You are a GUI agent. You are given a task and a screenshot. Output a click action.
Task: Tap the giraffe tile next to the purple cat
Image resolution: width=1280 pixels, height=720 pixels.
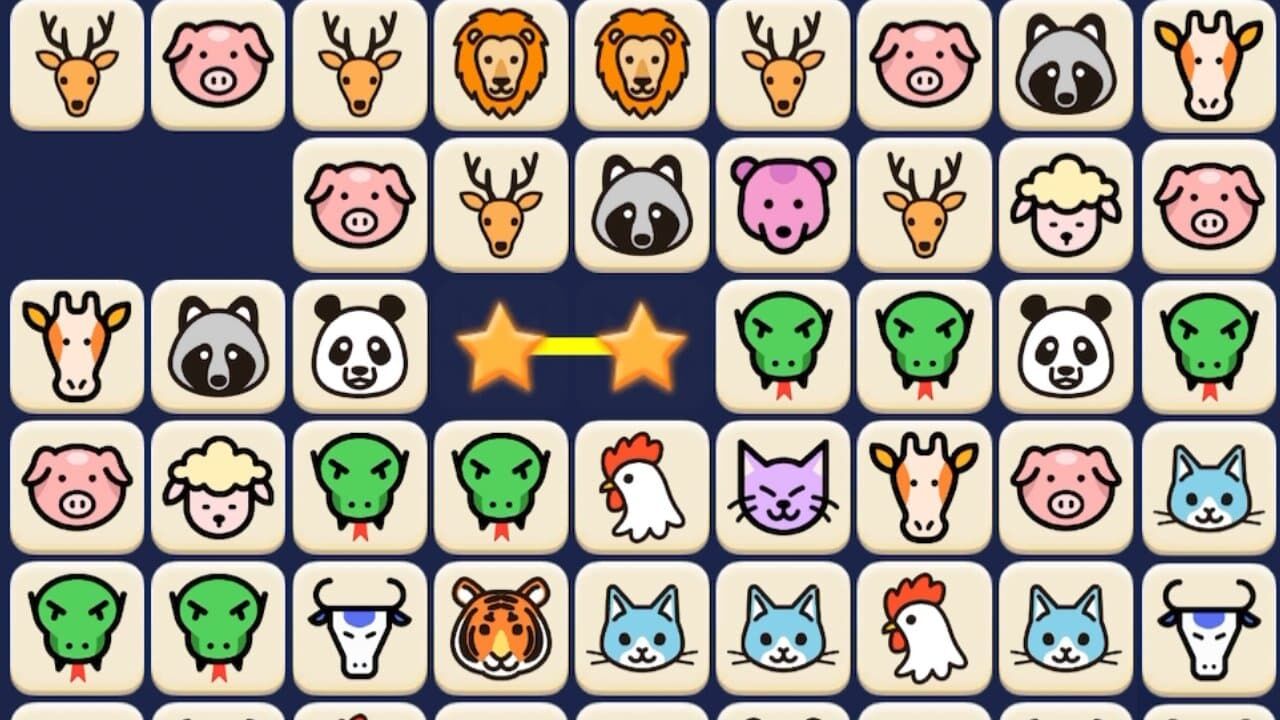click(924, 487)
